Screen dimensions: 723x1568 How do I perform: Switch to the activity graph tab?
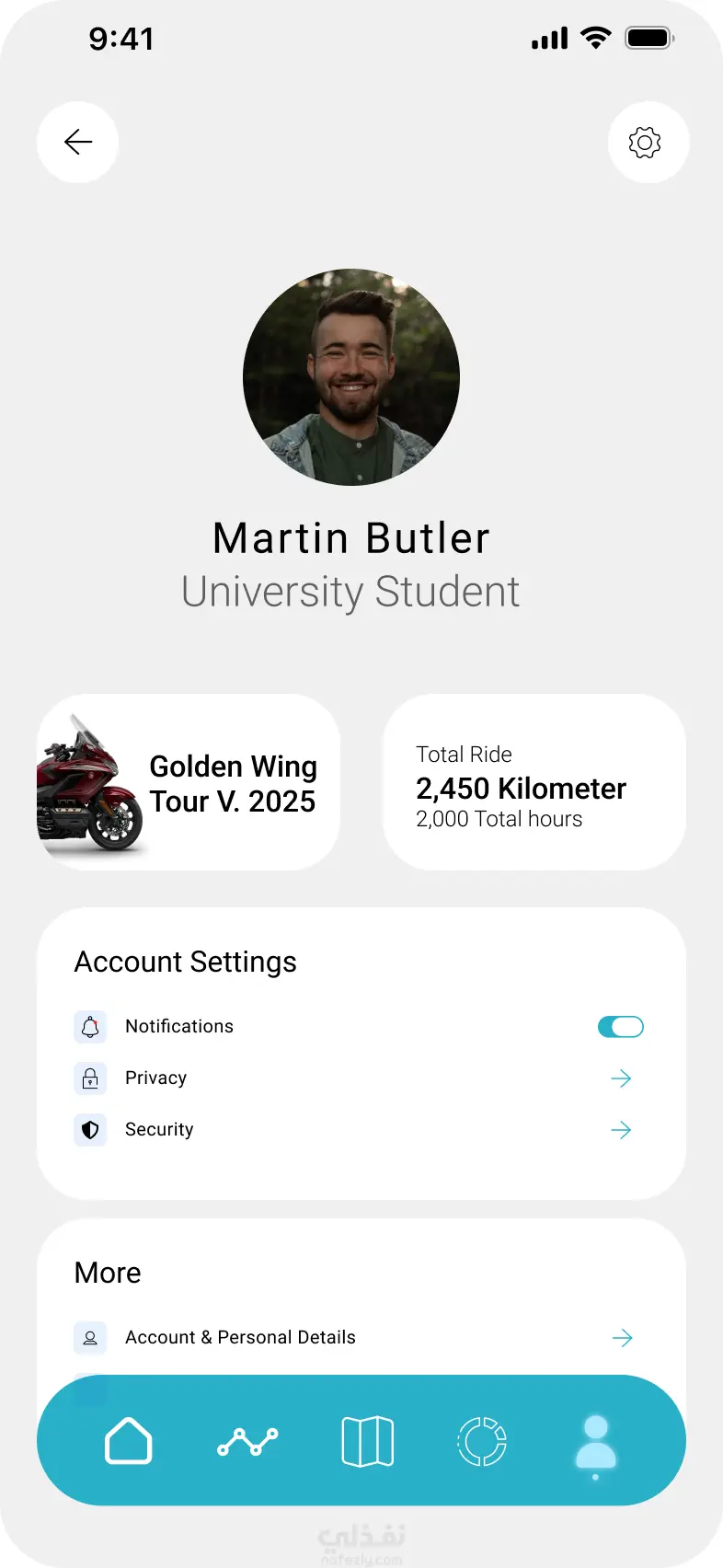point(247,1441)
